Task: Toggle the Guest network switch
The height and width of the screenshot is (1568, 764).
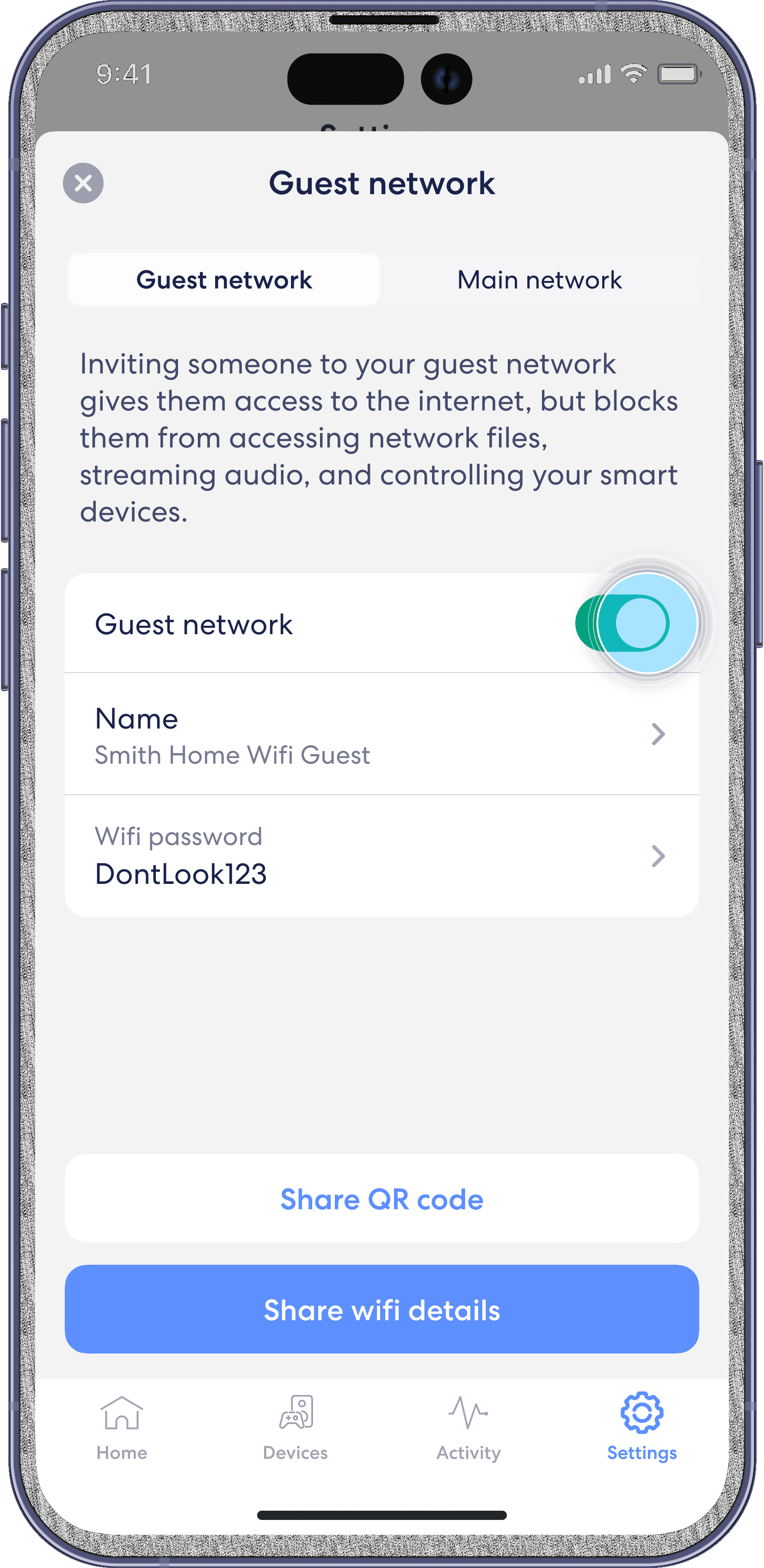Action: 623,623
